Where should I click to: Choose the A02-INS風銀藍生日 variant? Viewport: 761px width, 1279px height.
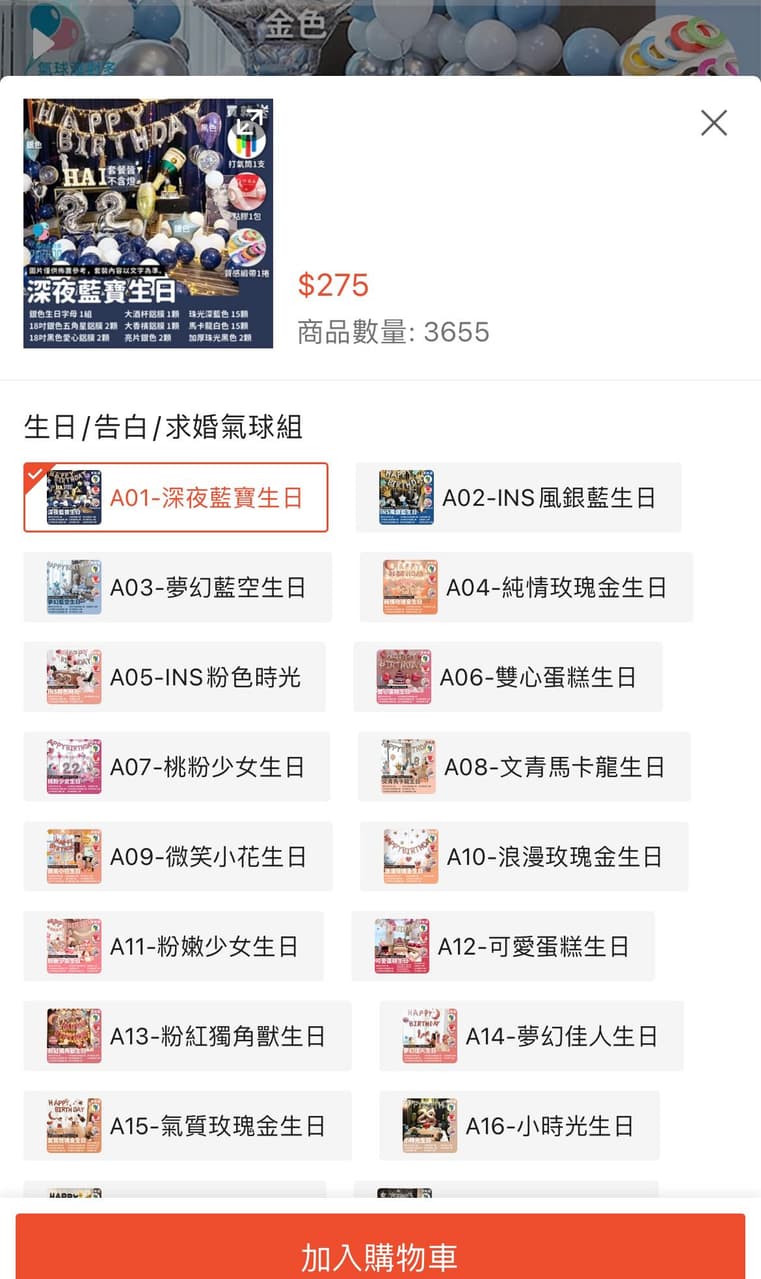click(518, 498)
